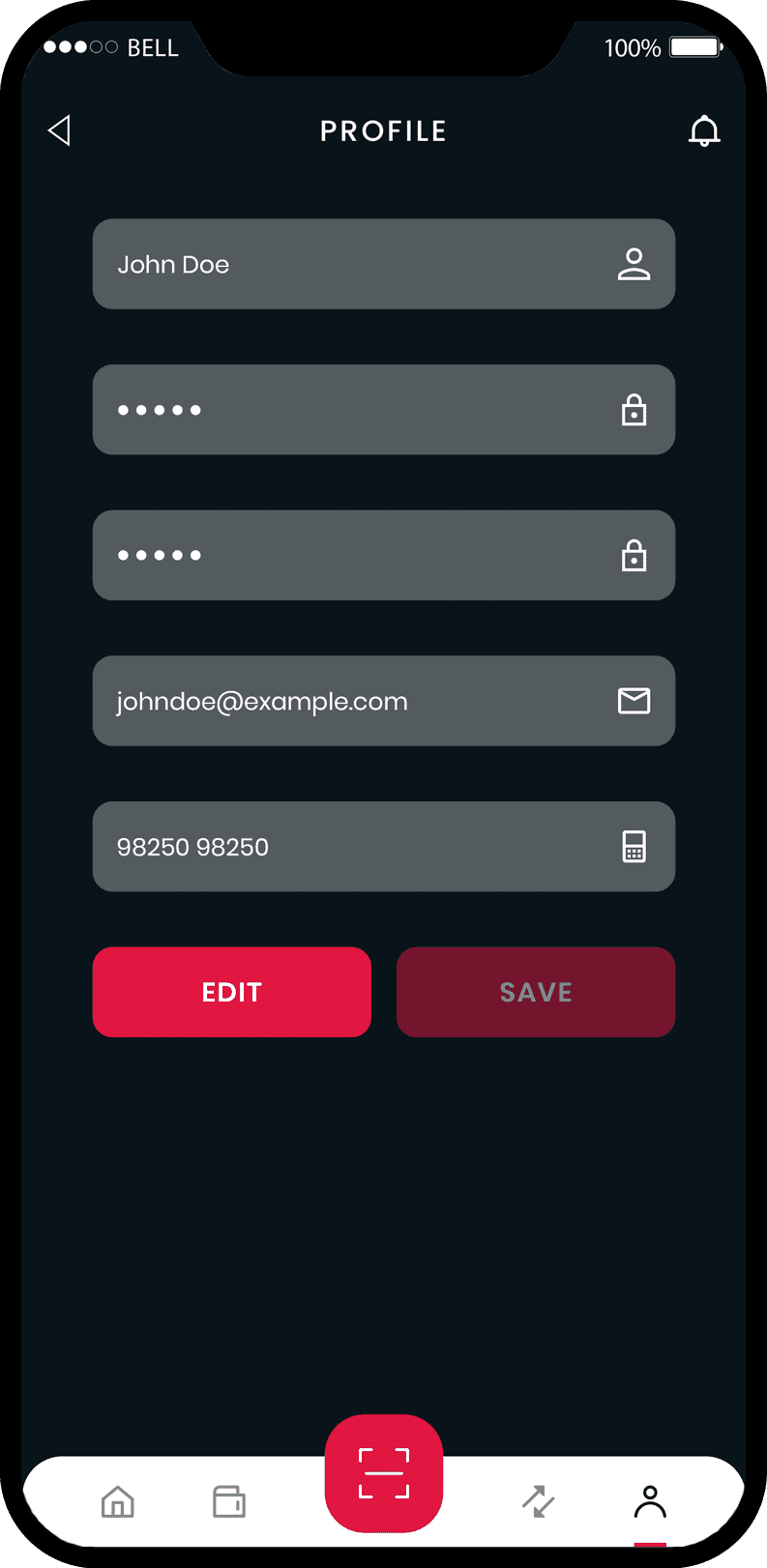Tap the envelope icon in email field
This screenshot has height=1568, width=767.
(634, 701)
